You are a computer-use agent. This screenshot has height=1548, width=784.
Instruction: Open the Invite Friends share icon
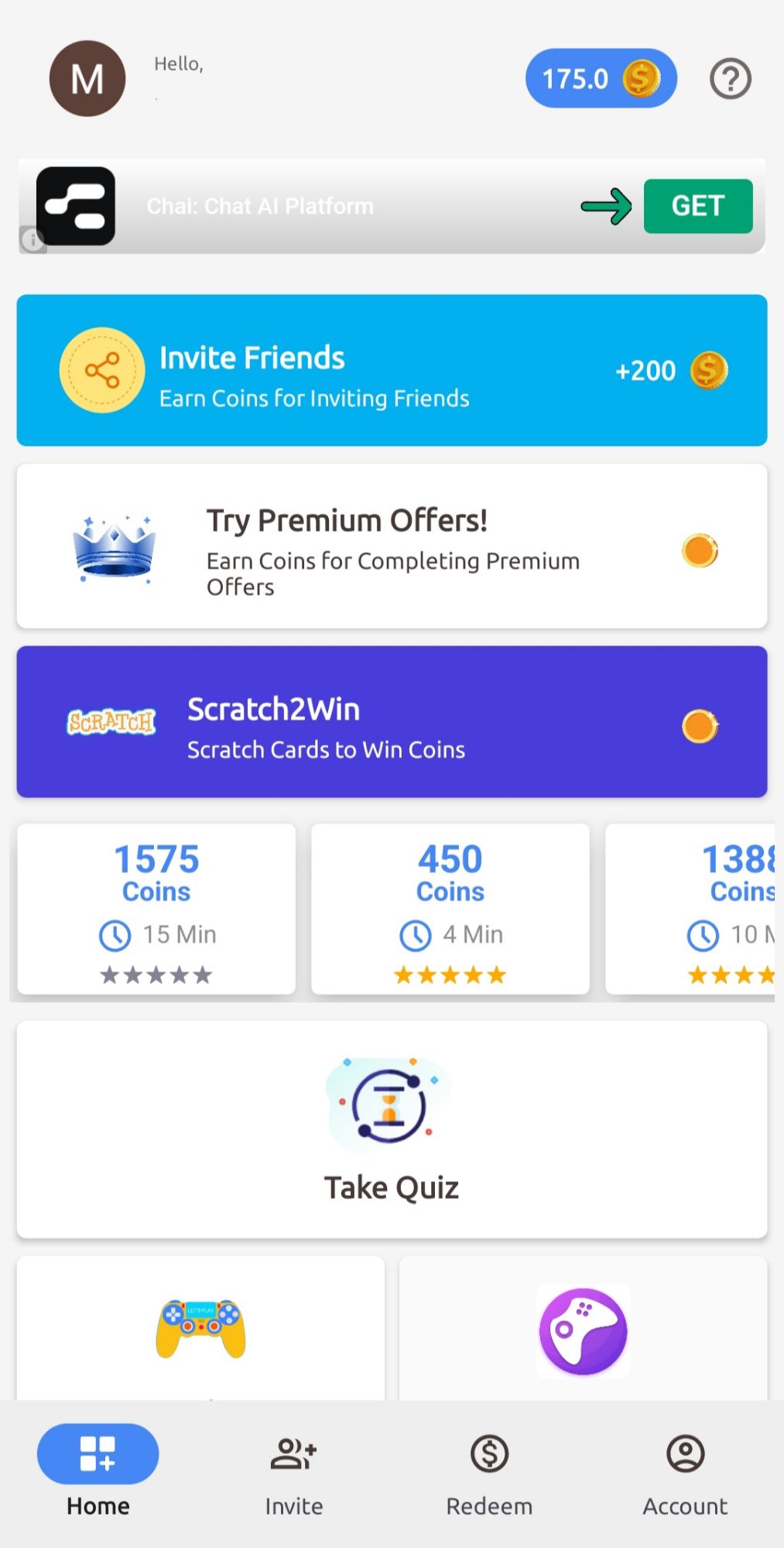[x=101, y=370]
